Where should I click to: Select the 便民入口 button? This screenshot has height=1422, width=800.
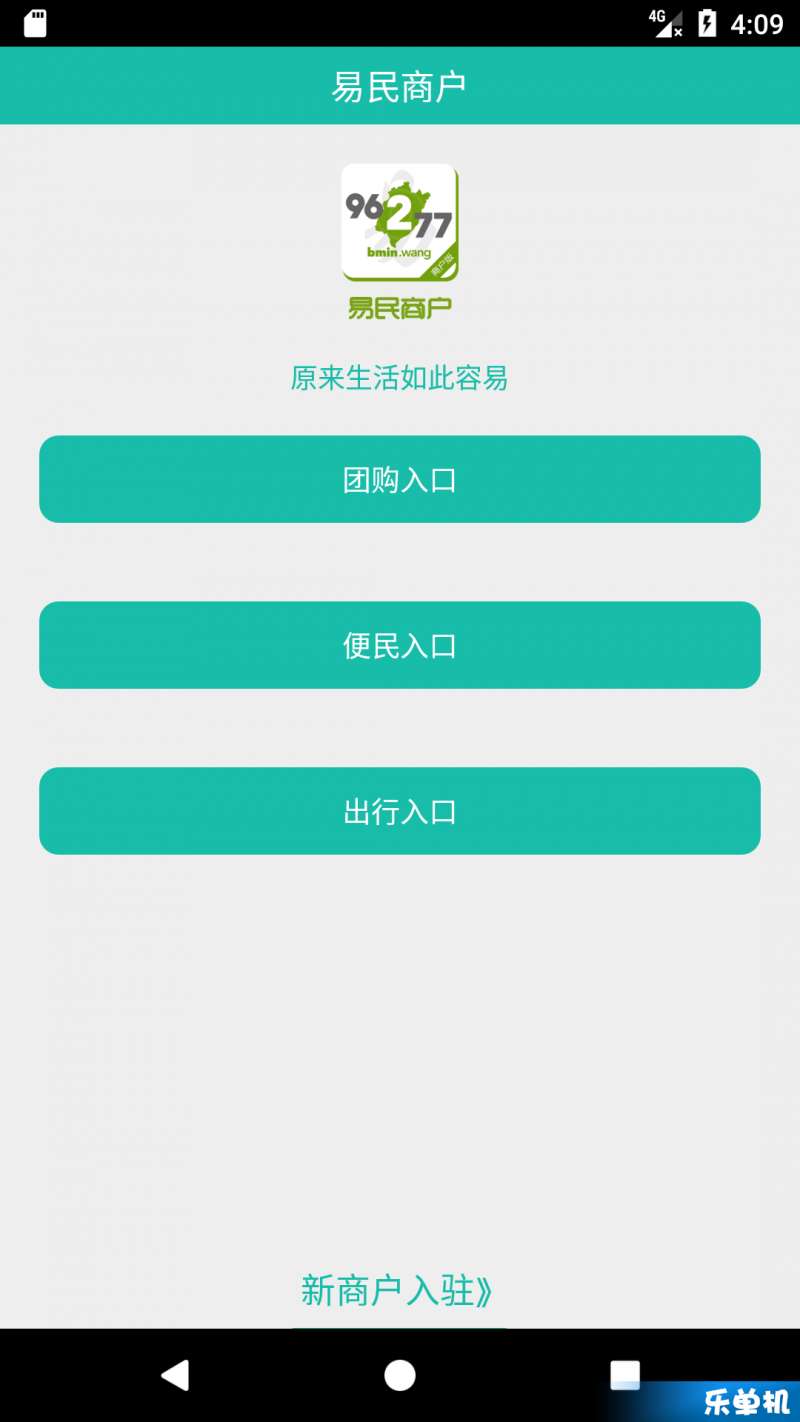tap(400, 645)
